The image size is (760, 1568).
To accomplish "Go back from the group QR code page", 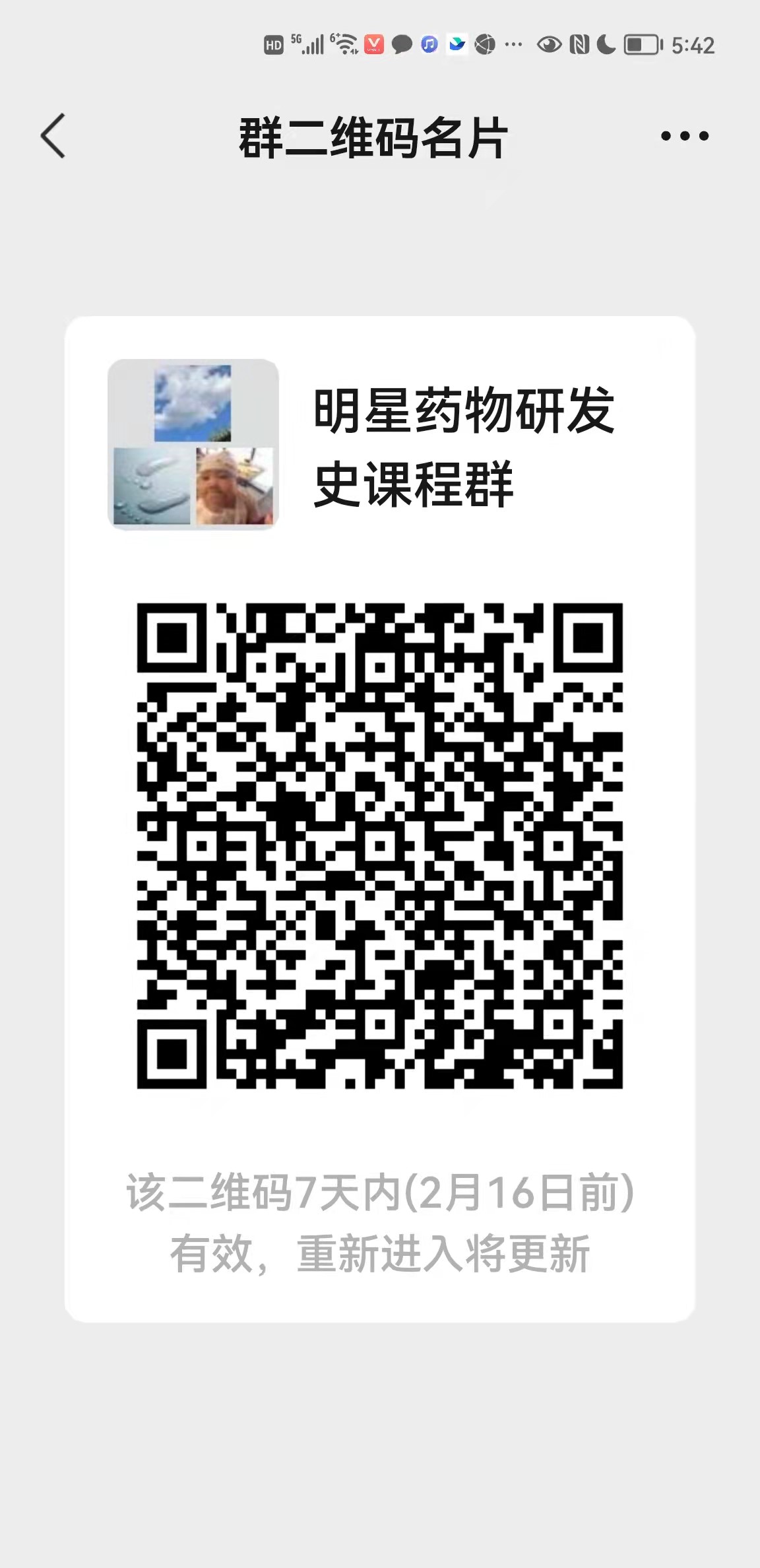I will tap(53, 136).
